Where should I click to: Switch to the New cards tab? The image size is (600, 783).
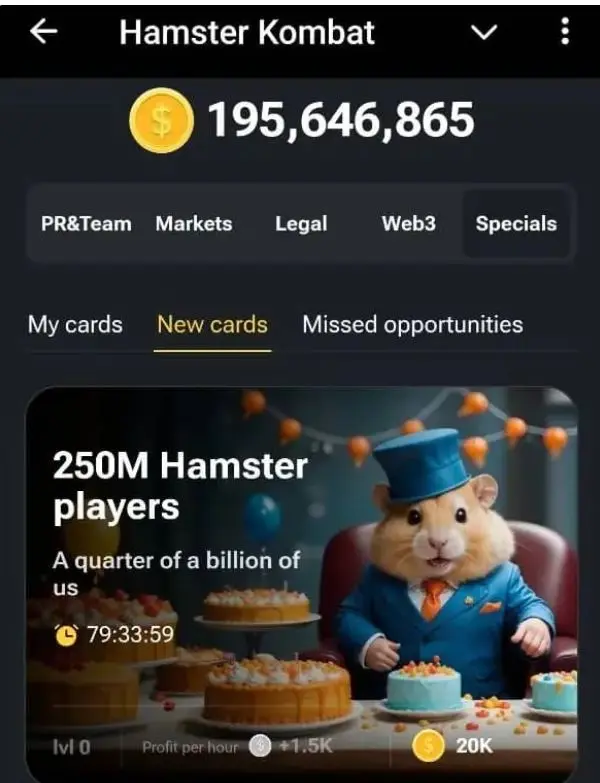(x=212, y=325)
